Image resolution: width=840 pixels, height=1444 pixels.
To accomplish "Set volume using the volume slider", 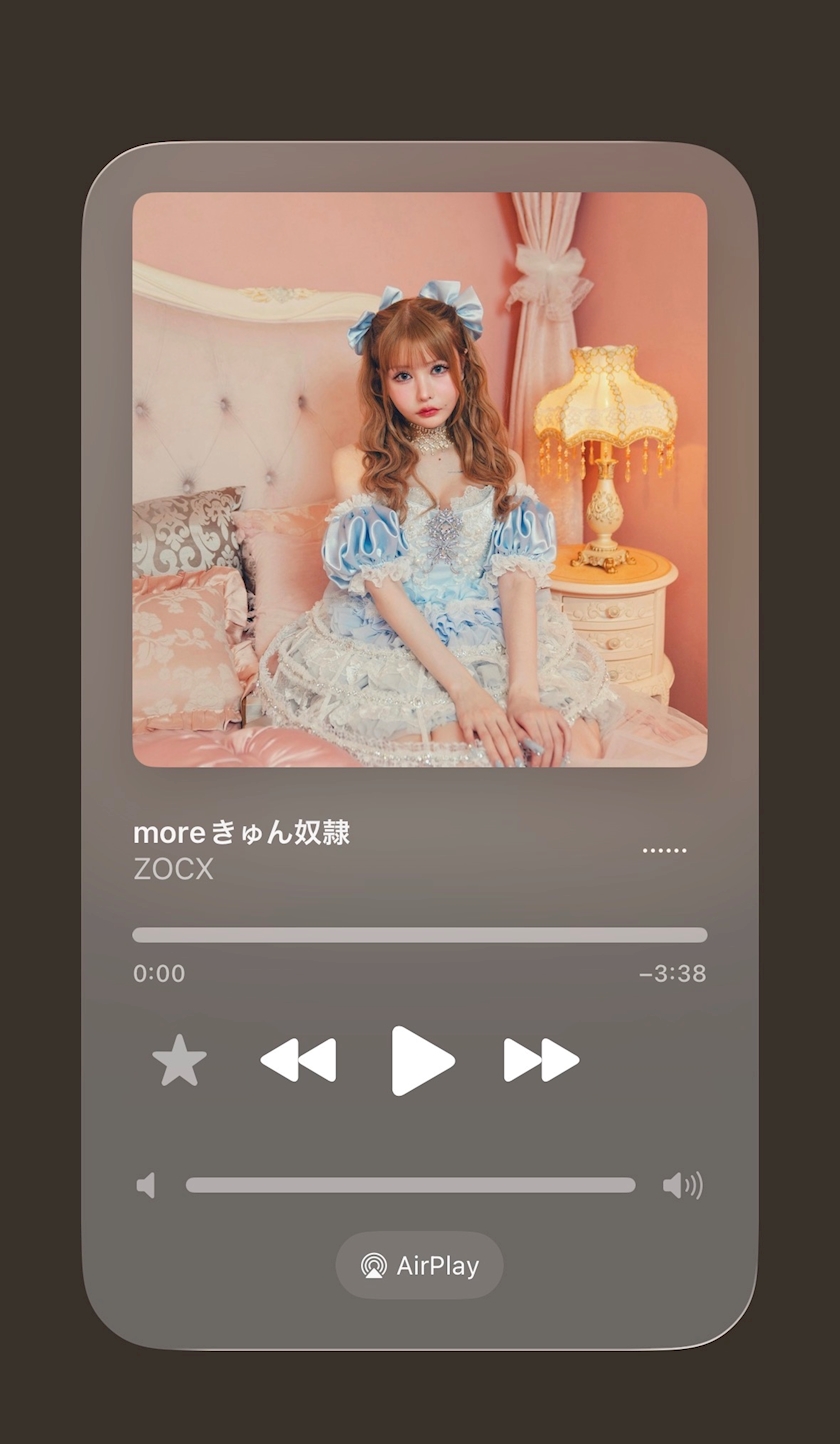I will click(410, 1185).
